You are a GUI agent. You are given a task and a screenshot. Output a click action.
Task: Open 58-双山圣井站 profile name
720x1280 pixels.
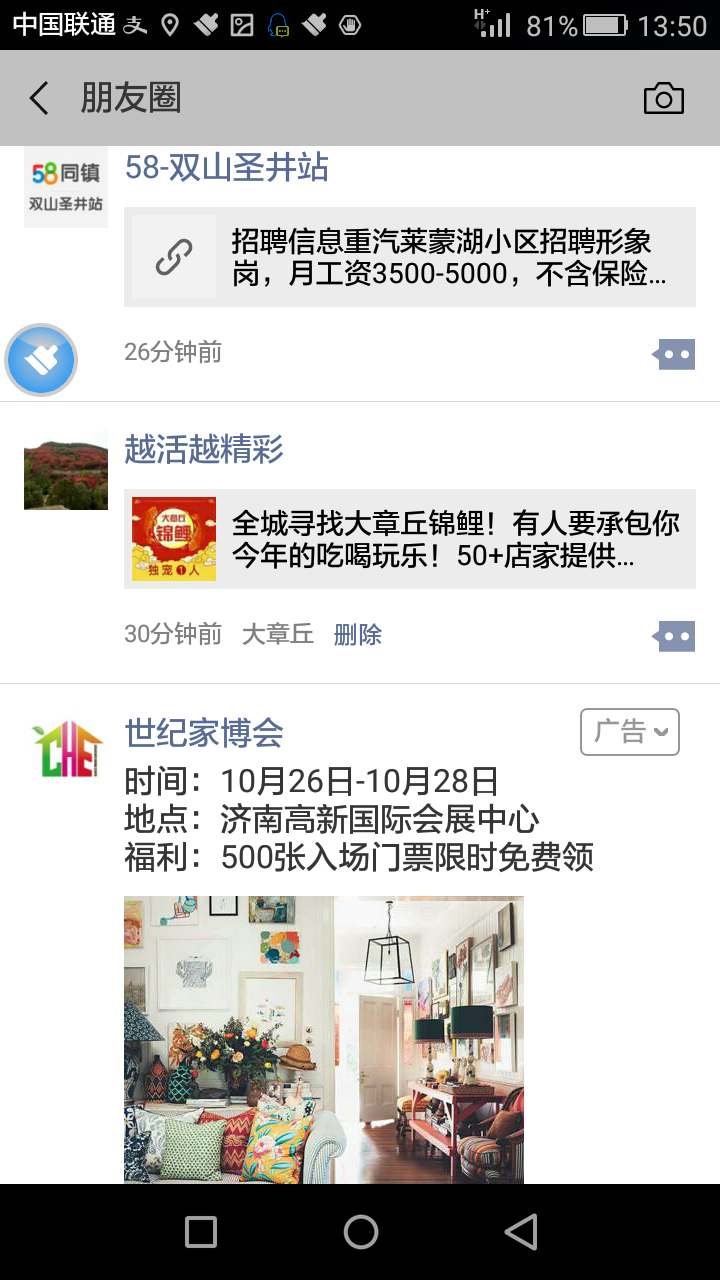226,168
